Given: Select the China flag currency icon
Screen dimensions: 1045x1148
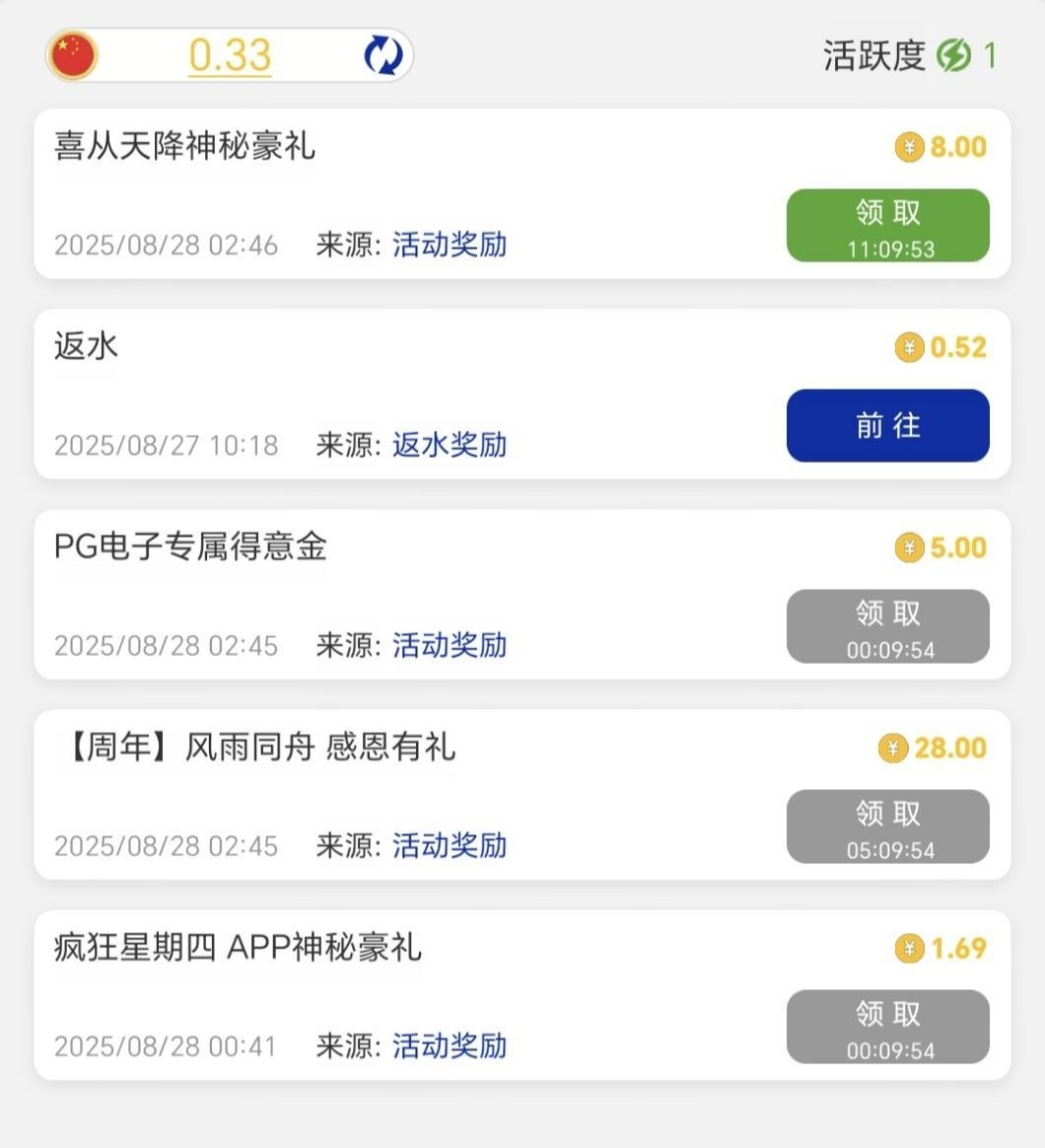Looking at the screenshot, I should 73,55.
